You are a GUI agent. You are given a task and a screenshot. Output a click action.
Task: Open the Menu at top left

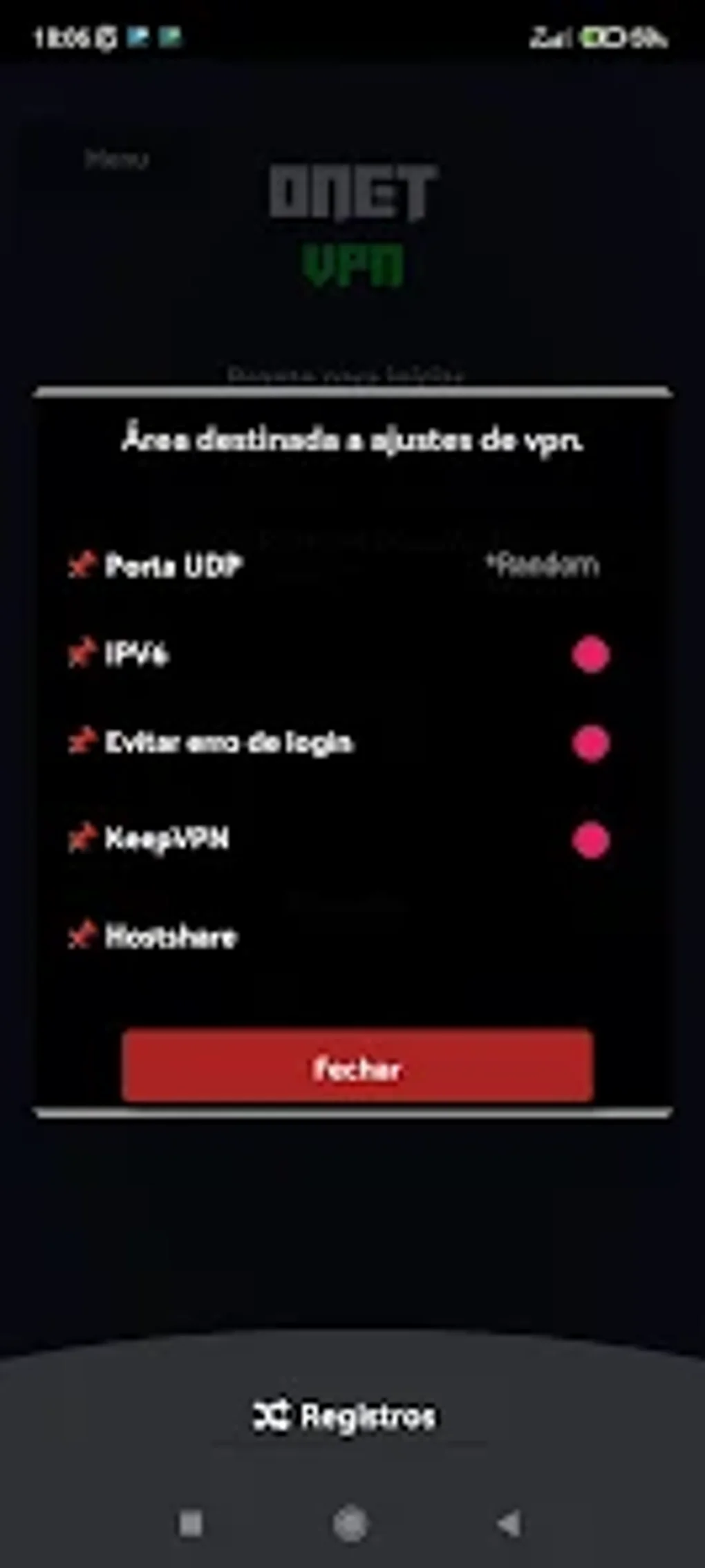[x=116, y=160]
